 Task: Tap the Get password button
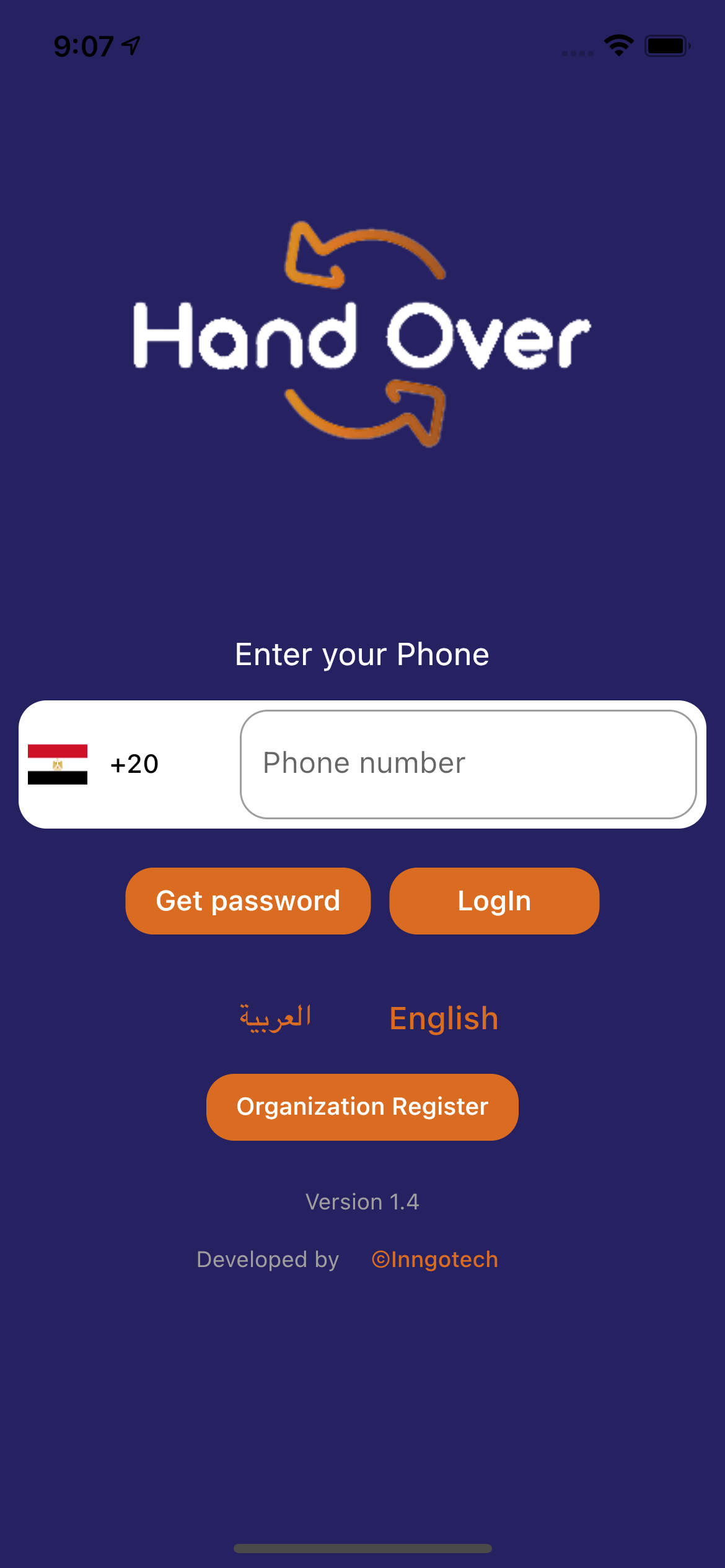[248, 901]
